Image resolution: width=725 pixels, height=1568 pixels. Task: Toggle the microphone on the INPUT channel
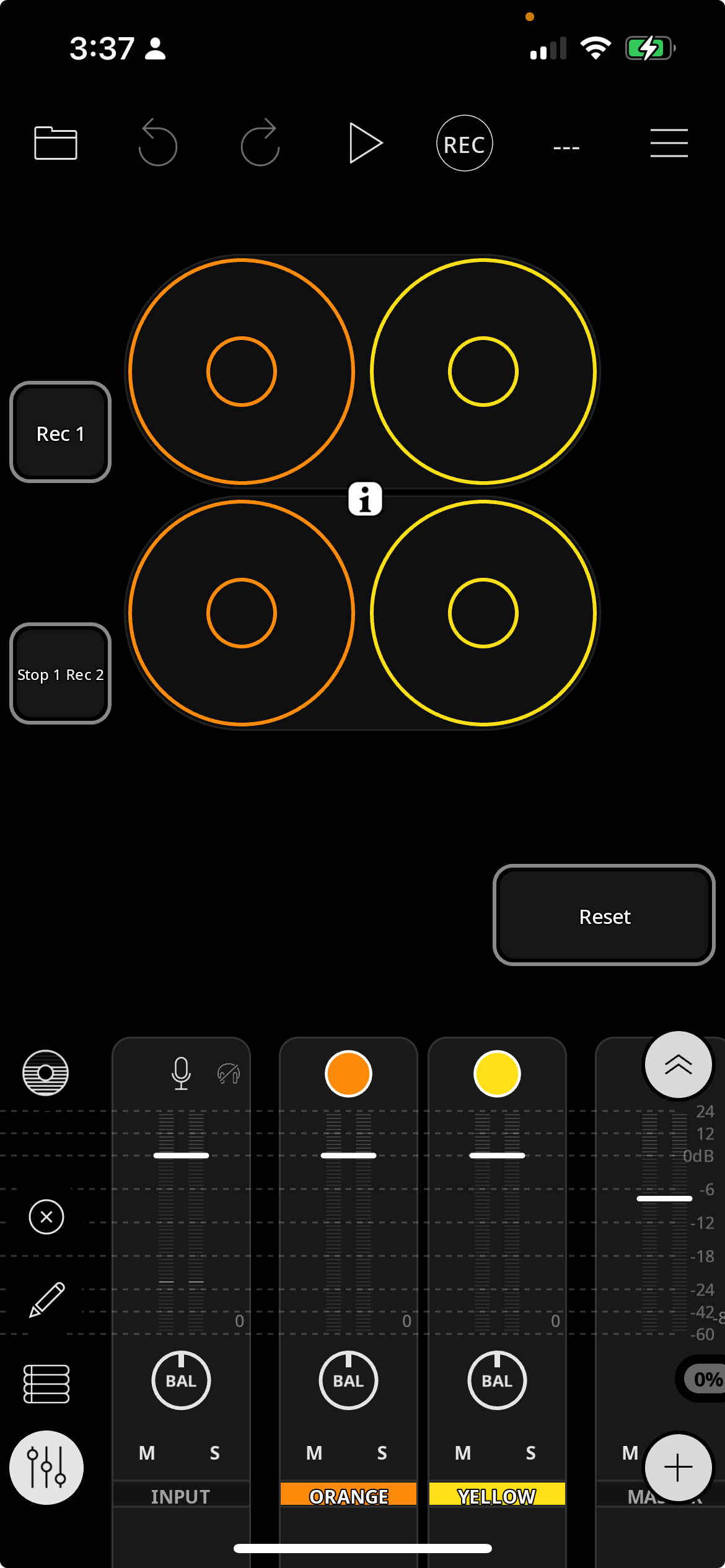181,1073
